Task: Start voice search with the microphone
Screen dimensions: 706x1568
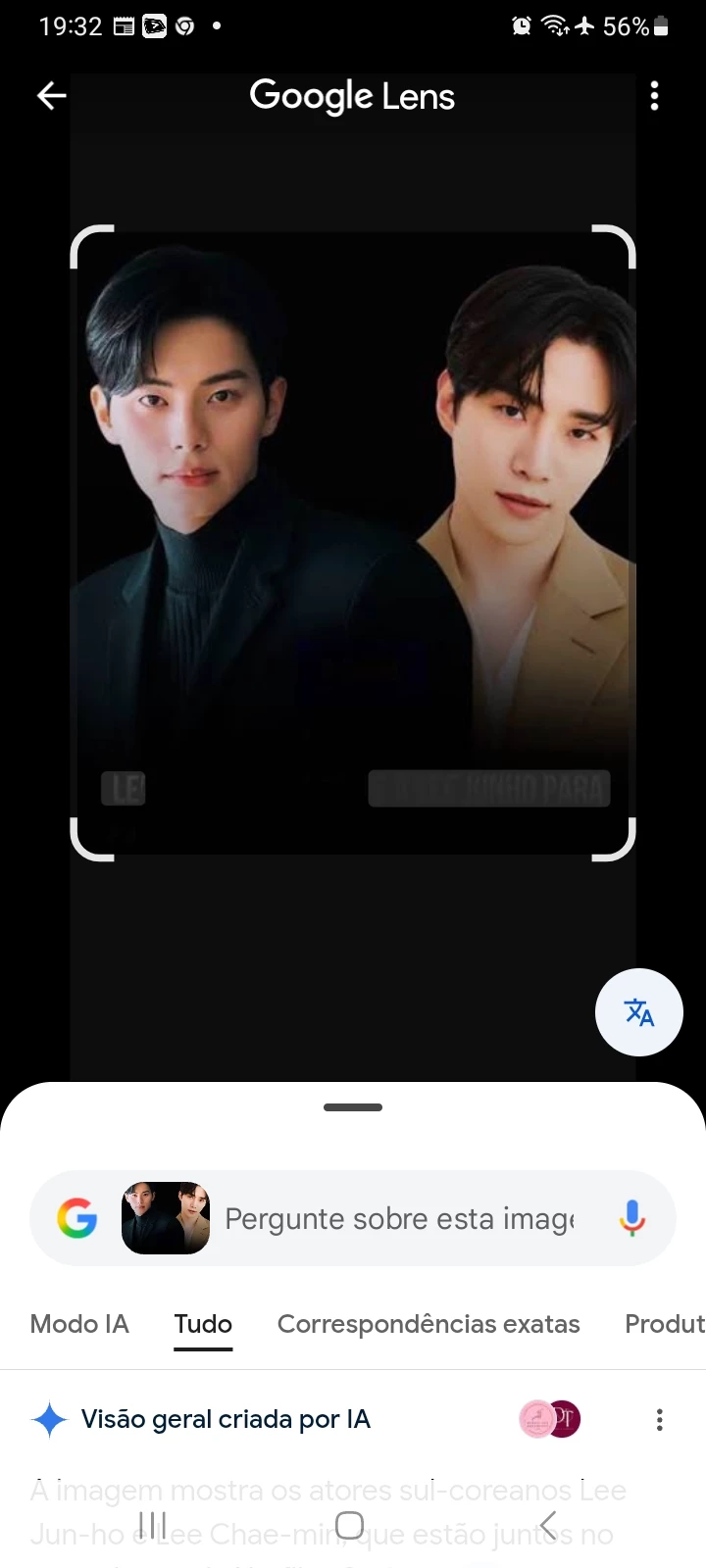Action: (632, 1218)
